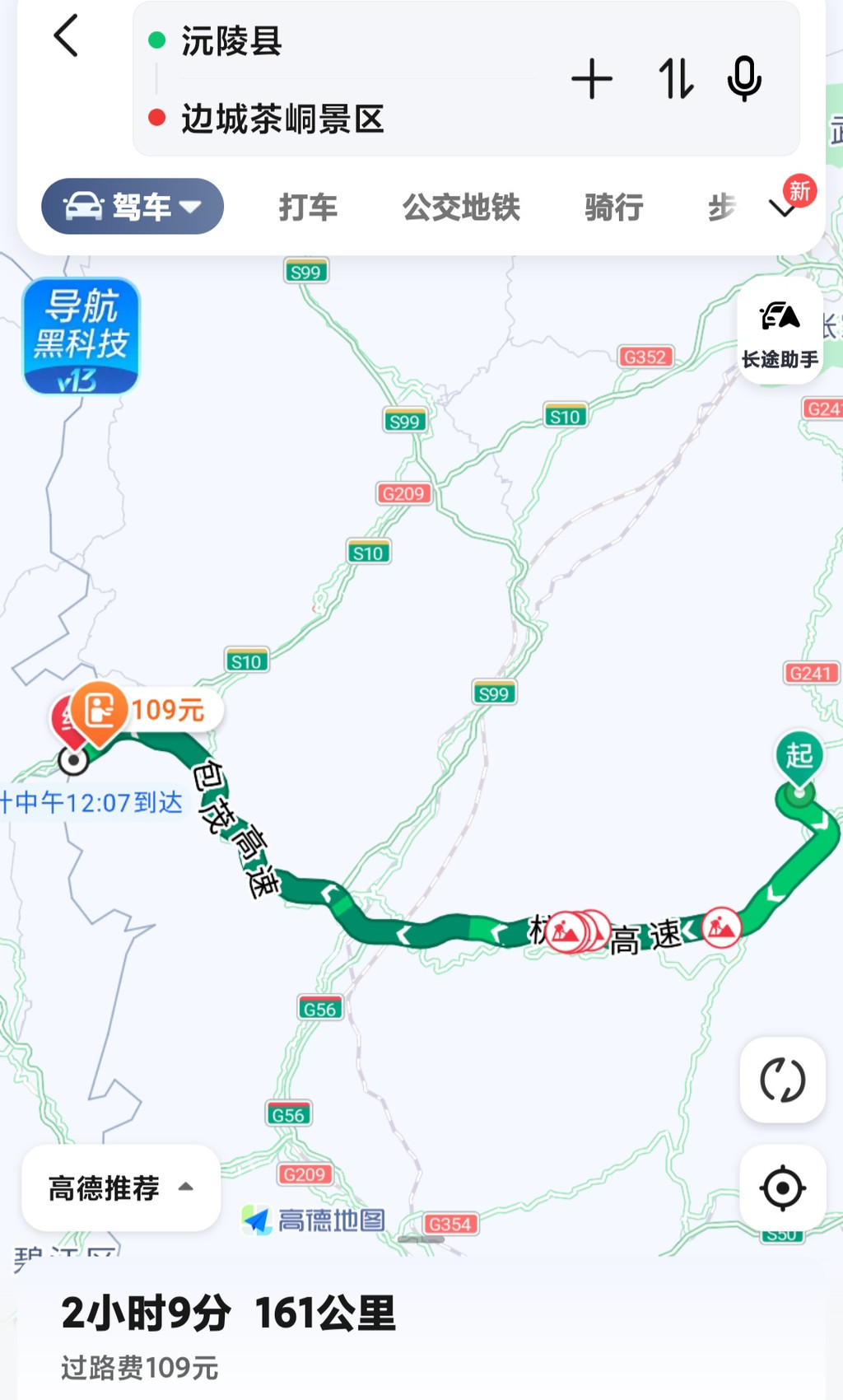
Task: Add a waypoint with the plus icon
Action: (591, 80)
